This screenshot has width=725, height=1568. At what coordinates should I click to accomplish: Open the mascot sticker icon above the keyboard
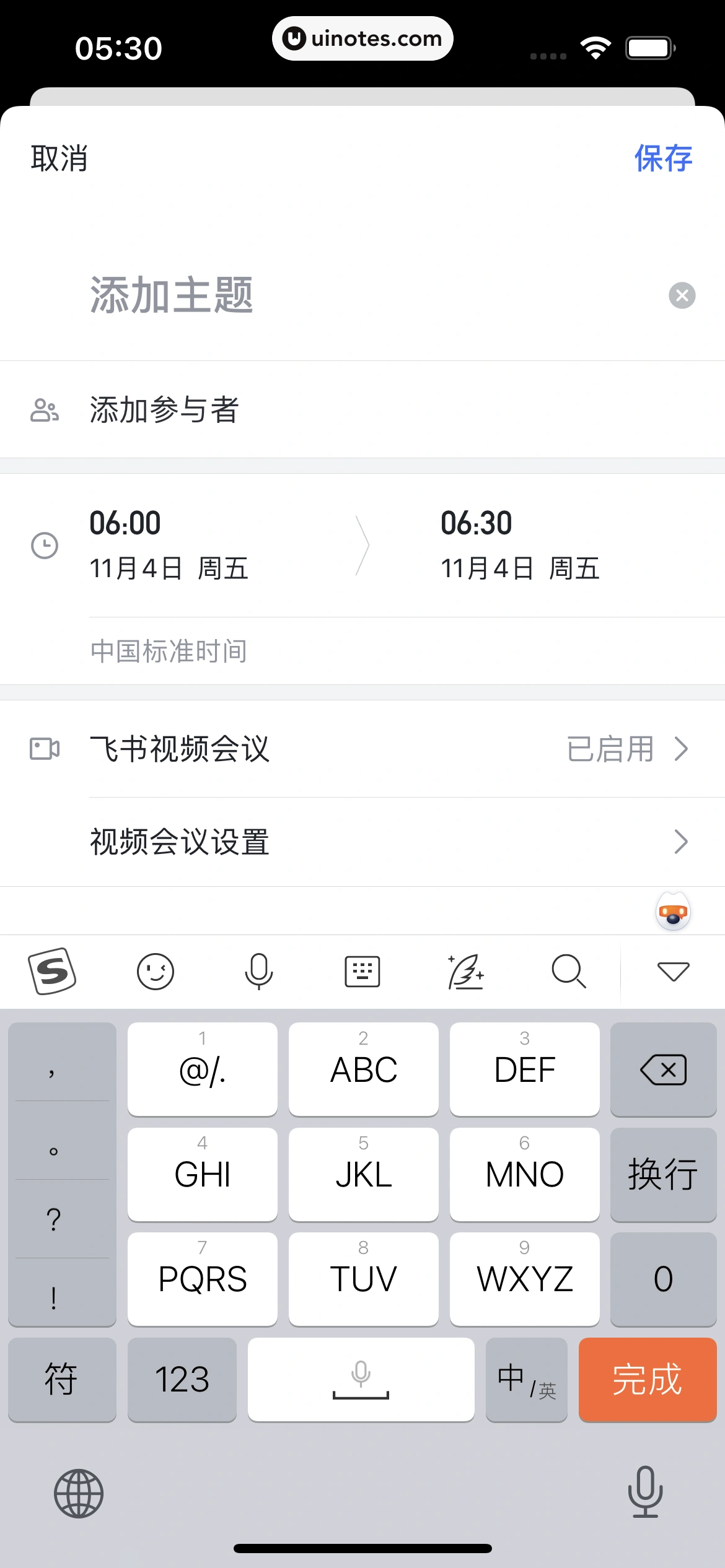point(673,912)
